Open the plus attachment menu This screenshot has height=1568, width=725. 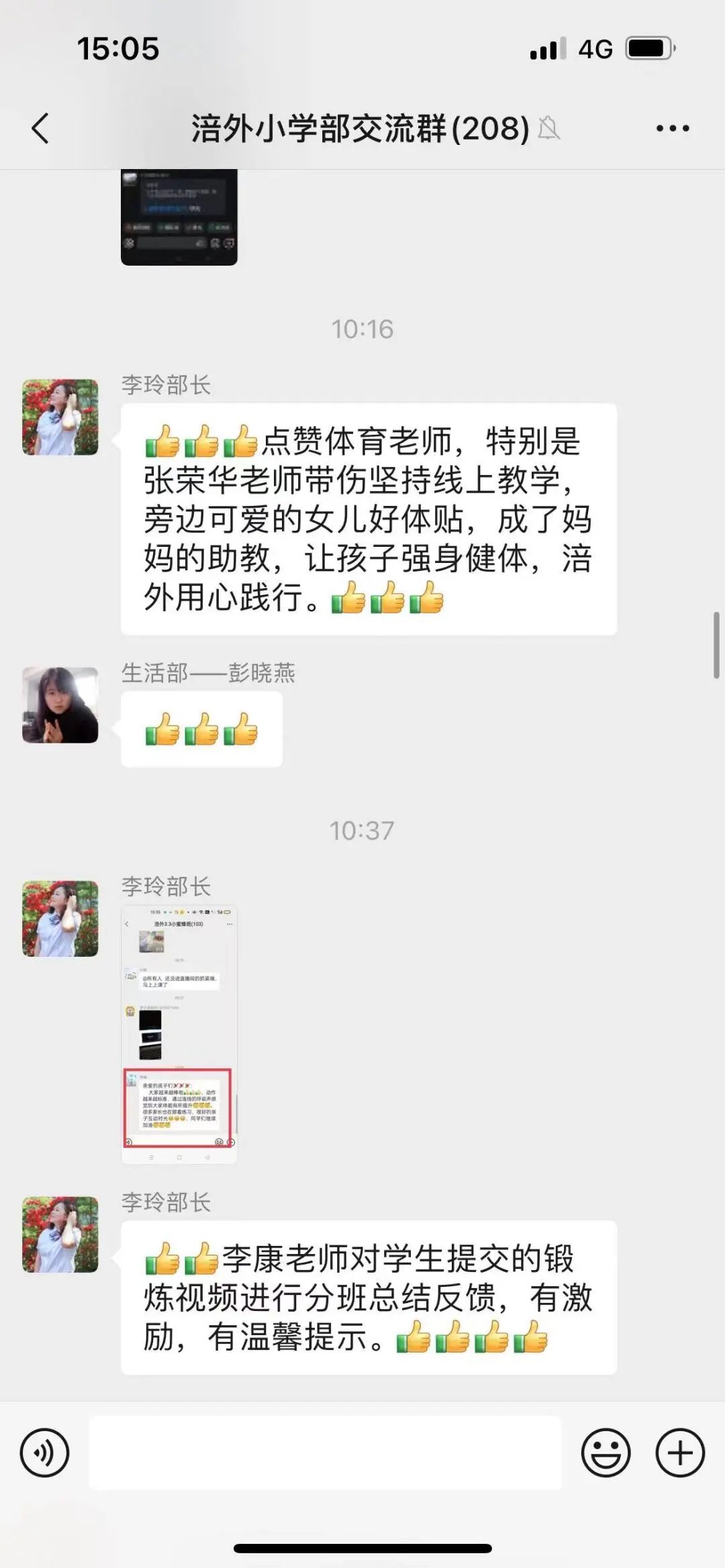click(x=680, y=1454)
